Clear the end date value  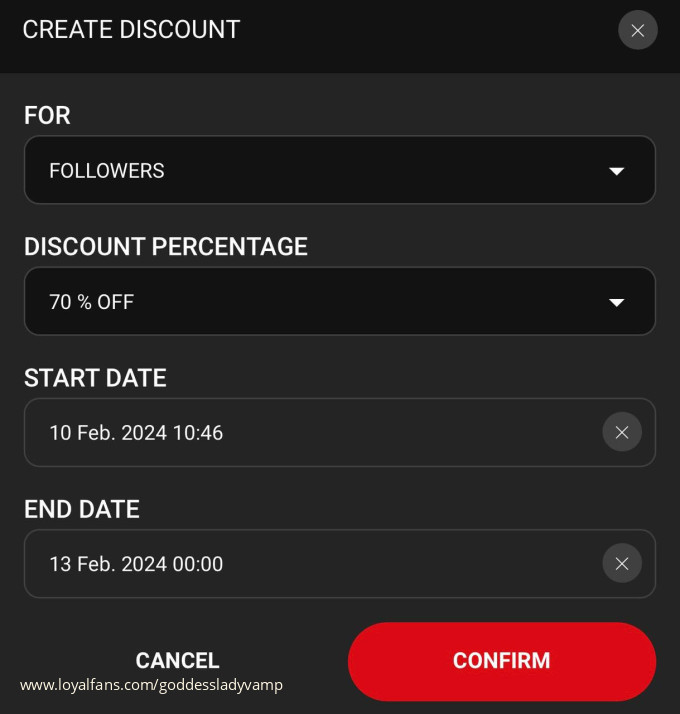pos(622,563)
